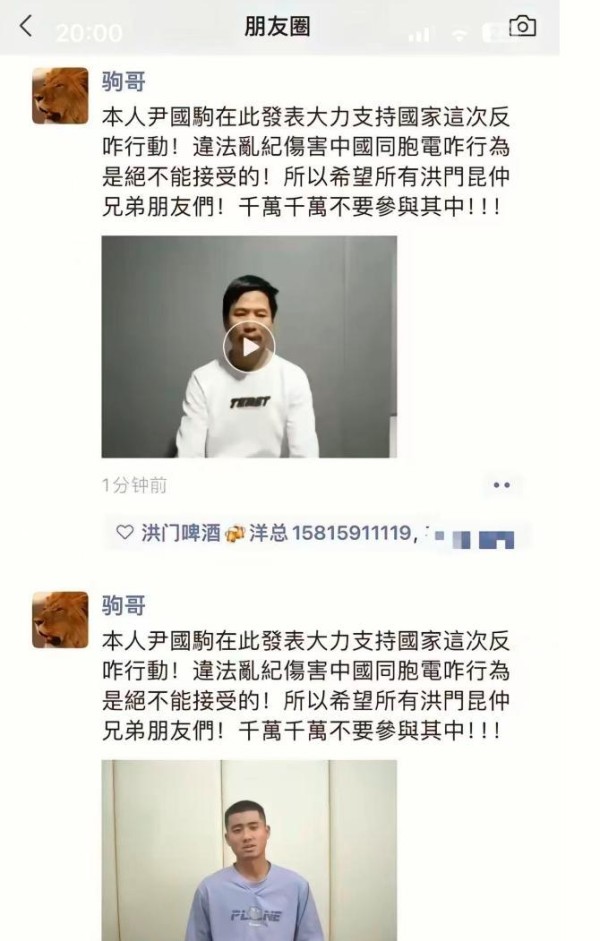The image size is (600, 941).
Task: Open the liker 洪门啤酒 in the likes row
Action: coord(180,534)
